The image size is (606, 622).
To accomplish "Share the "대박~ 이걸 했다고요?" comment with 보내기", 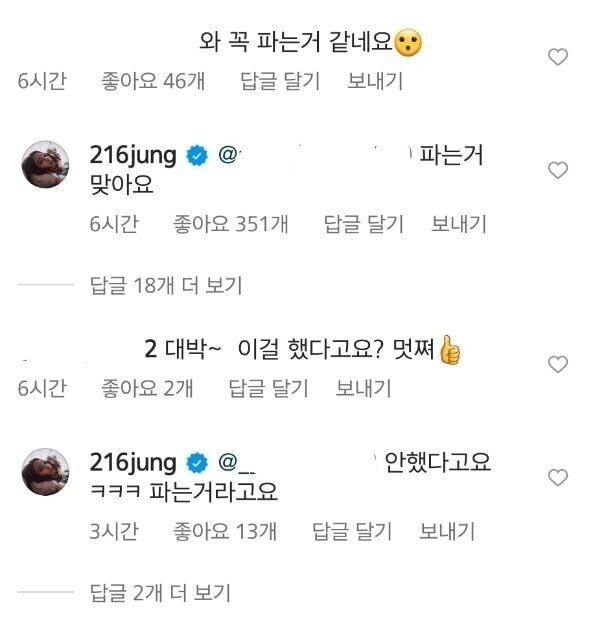I will (363, 388).
